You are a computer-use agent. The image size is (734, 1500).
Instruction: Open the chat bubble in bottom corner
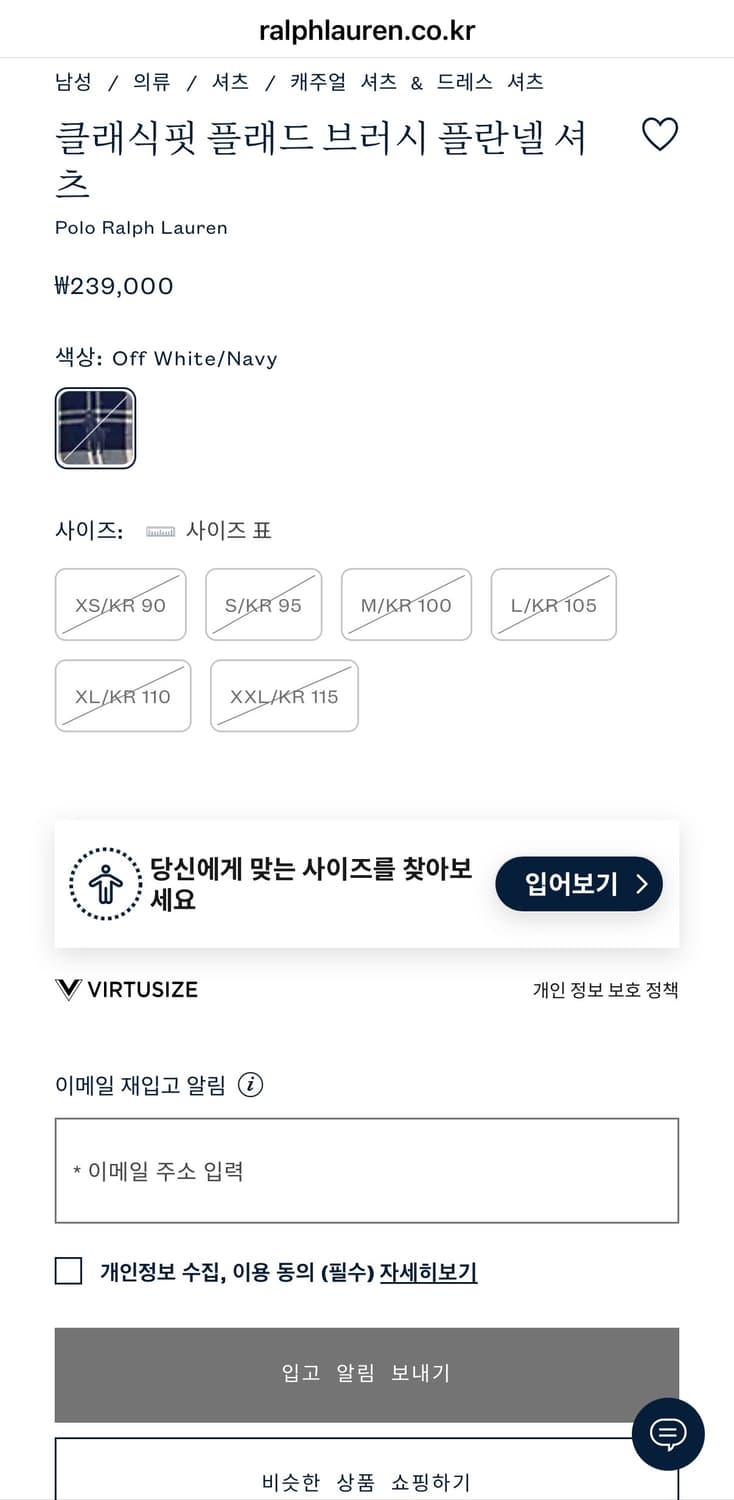[x=668, y=1434]
